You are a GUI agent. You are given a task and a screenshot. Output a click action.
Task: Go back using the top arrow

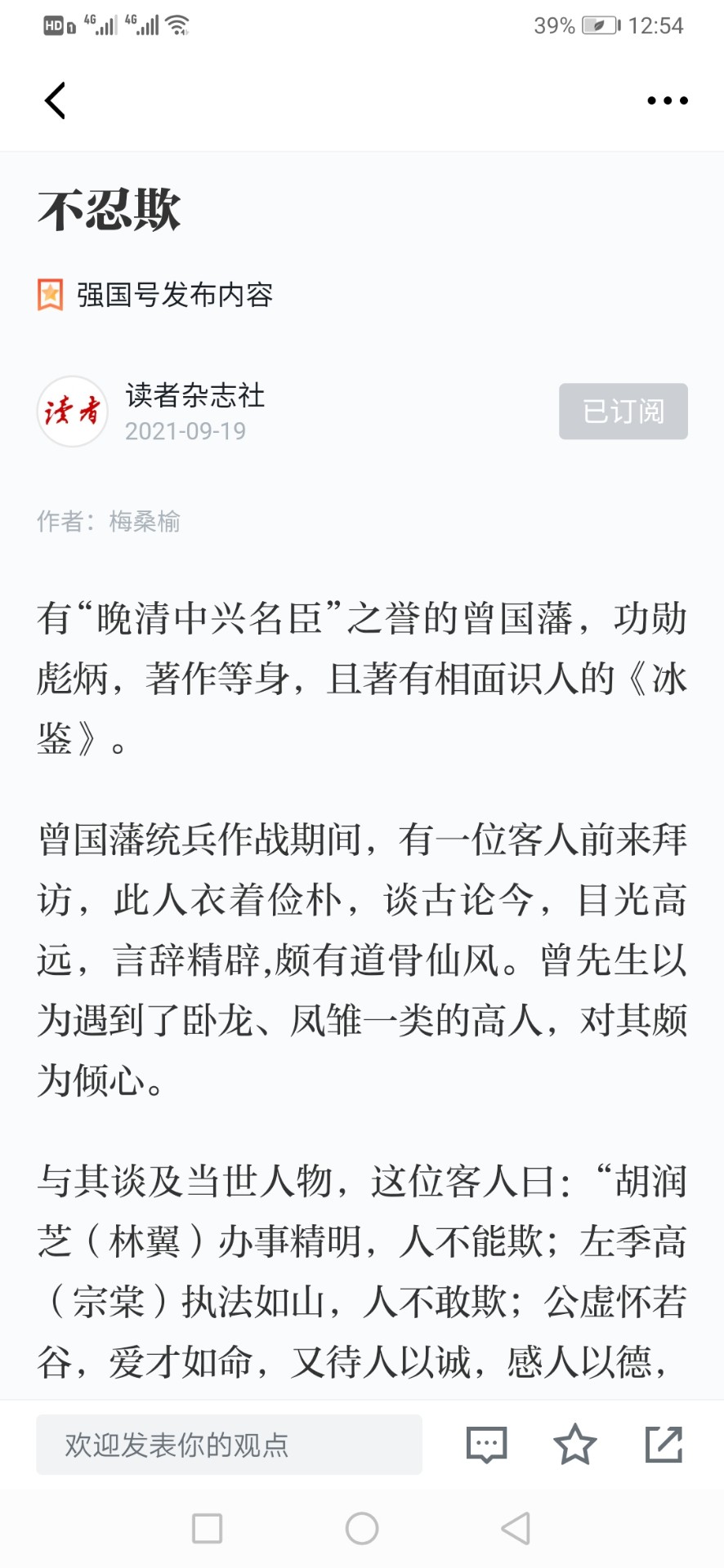55,100
